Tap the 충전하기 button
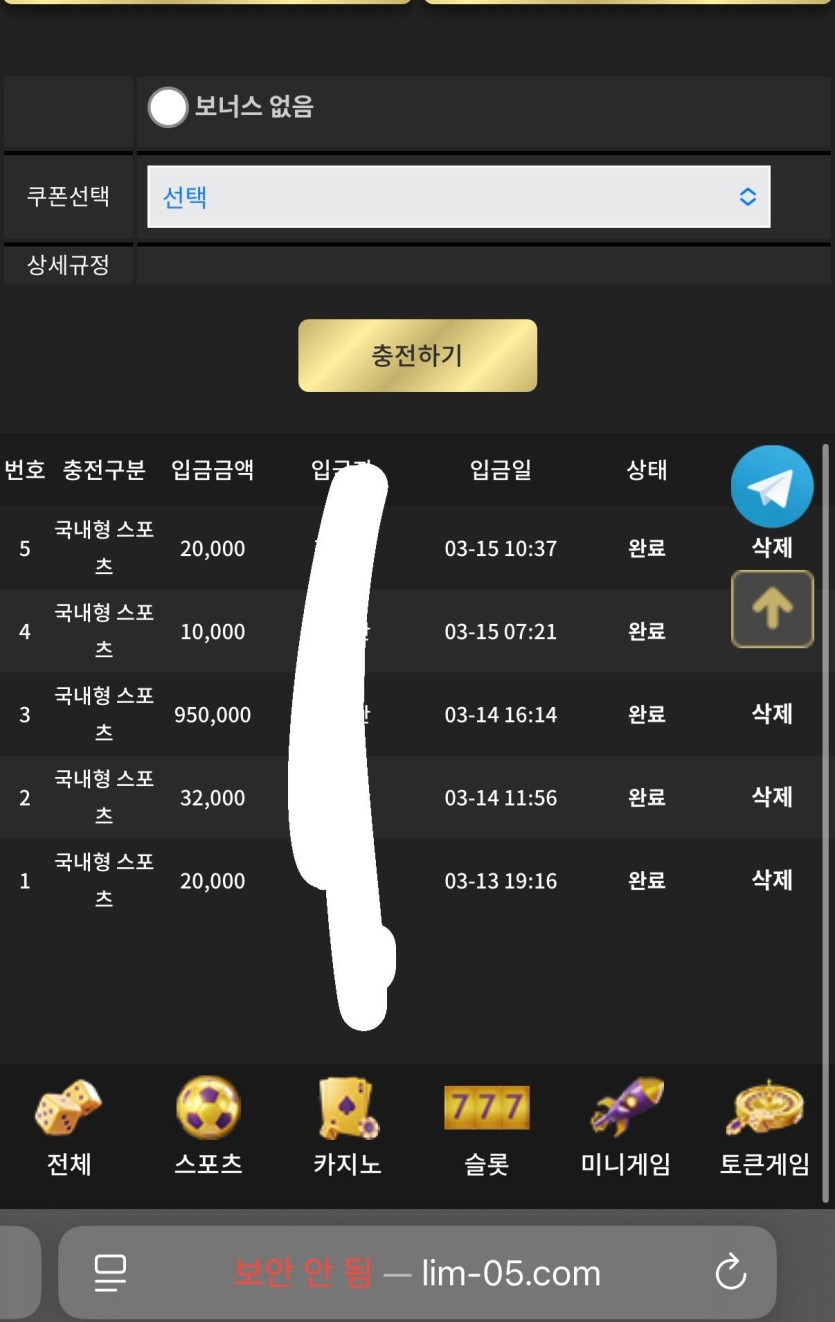 click(417, 355)
